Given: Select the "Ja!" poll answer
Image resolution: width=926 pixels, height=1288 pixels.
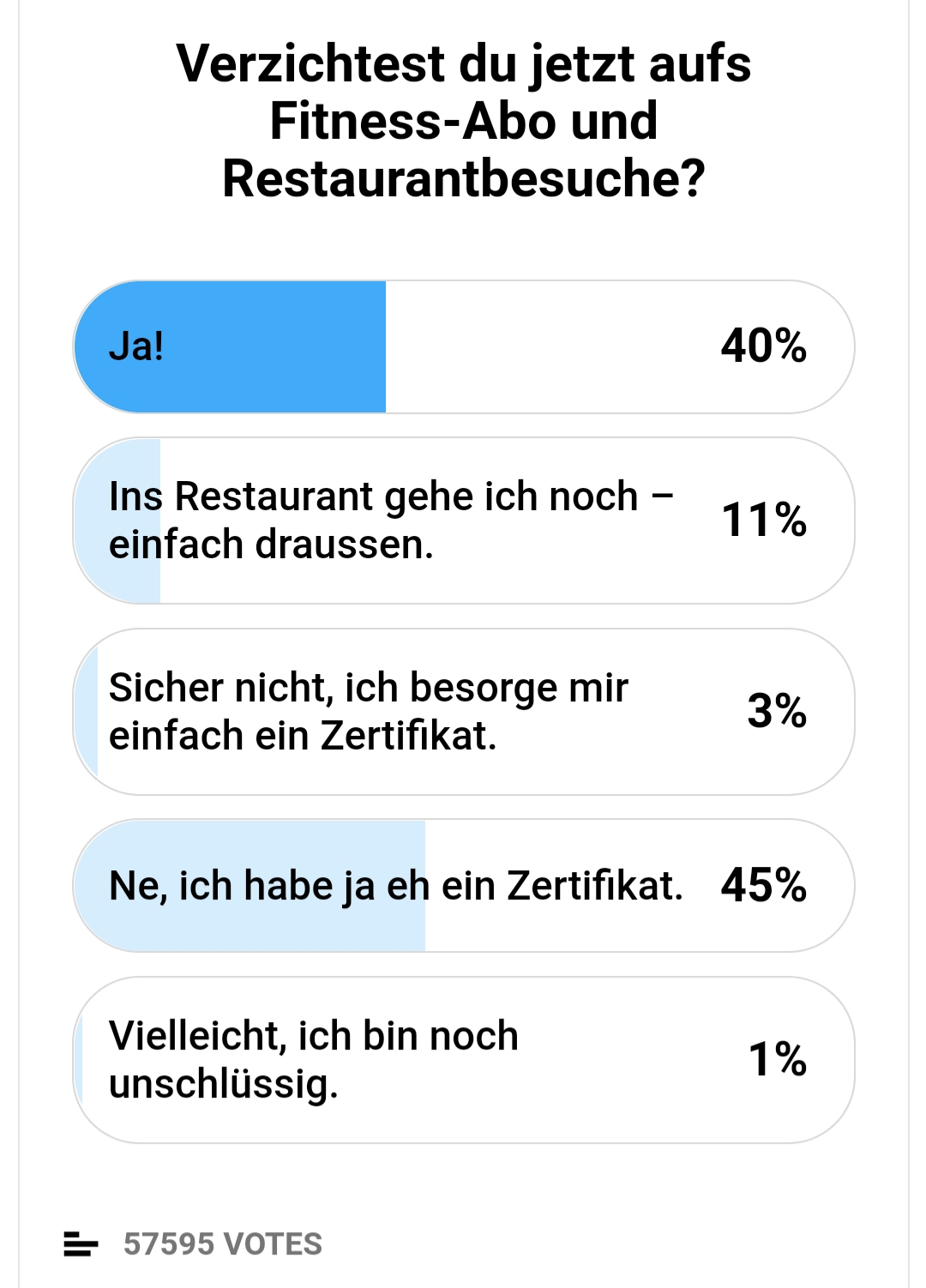Looking at the screenshot, I should click(x=463, y=347).
